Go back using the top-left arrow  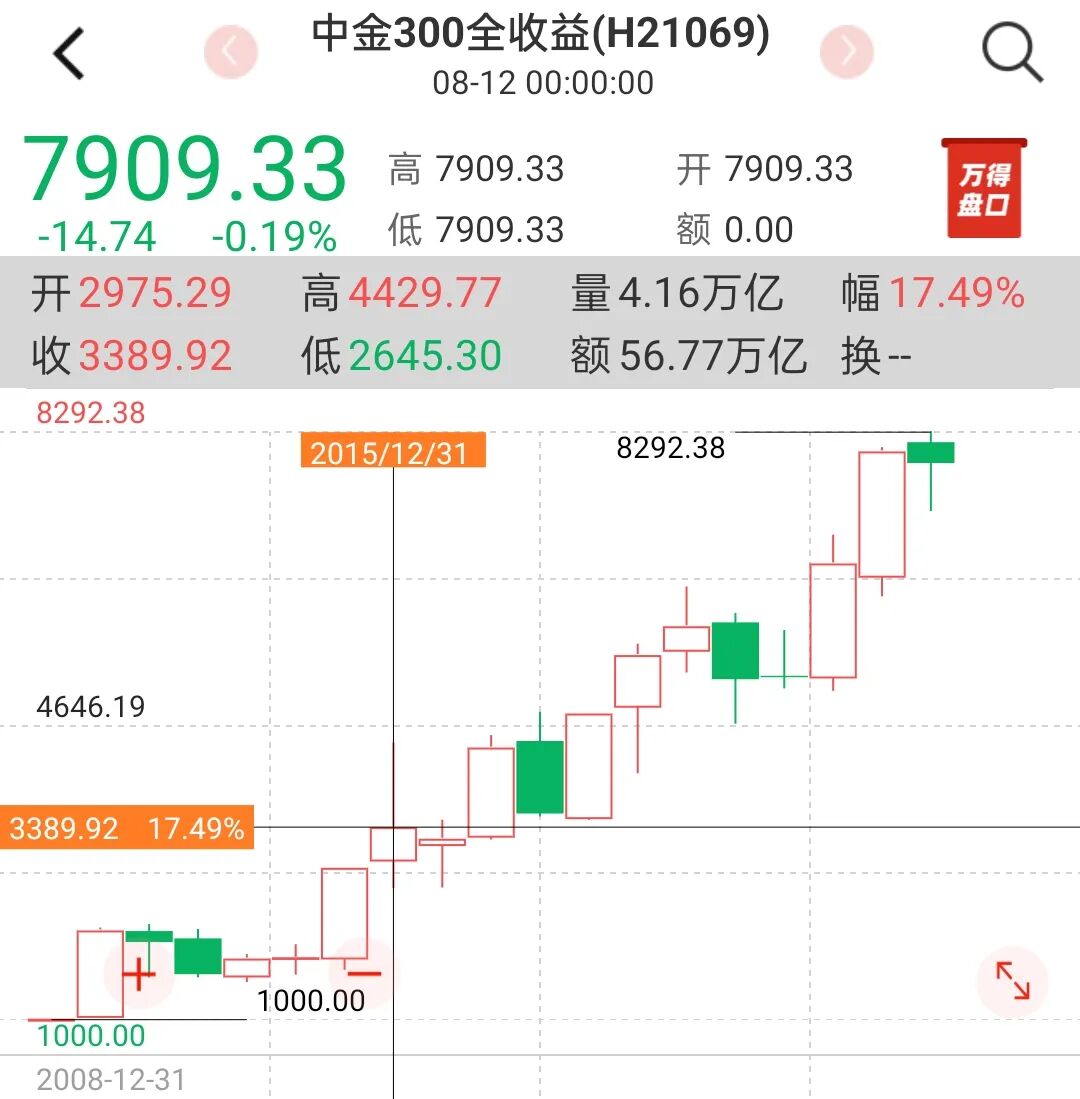(x=69, y=53)
